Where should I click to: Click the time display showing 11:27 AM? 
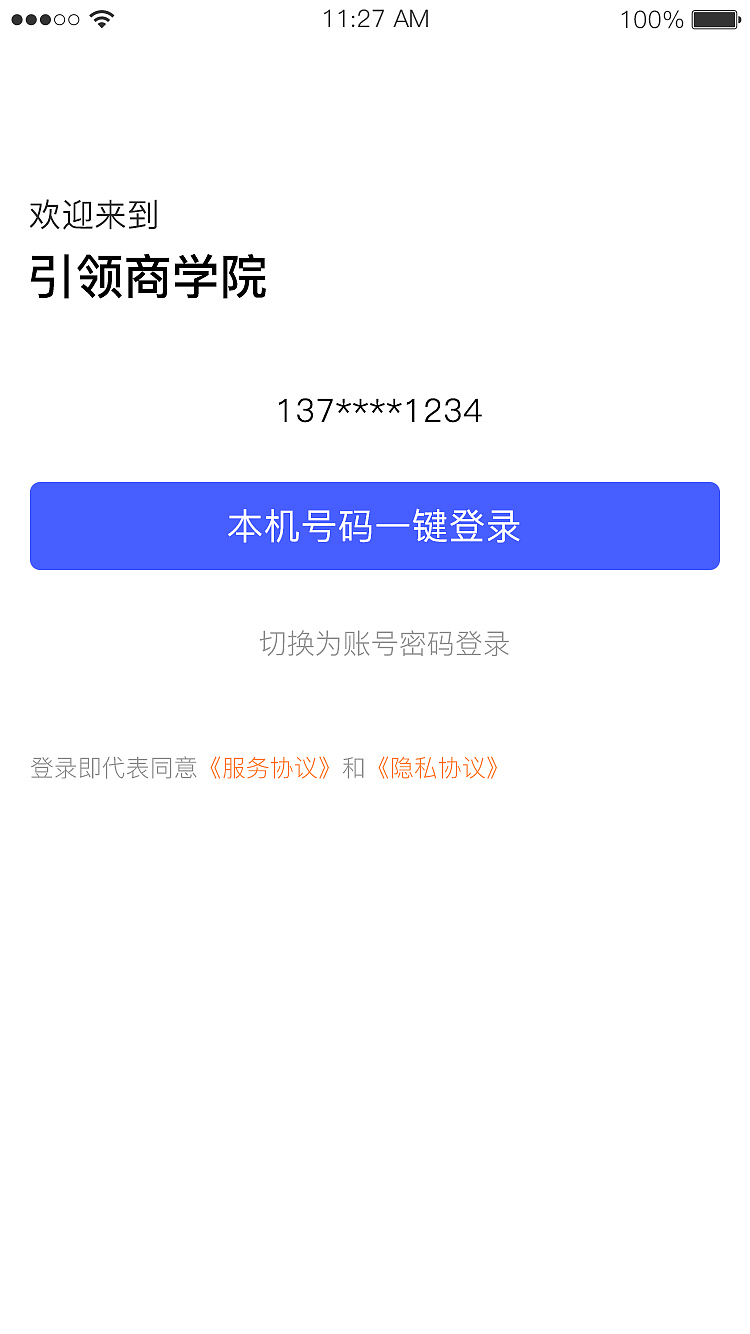(x=375, y=19)
